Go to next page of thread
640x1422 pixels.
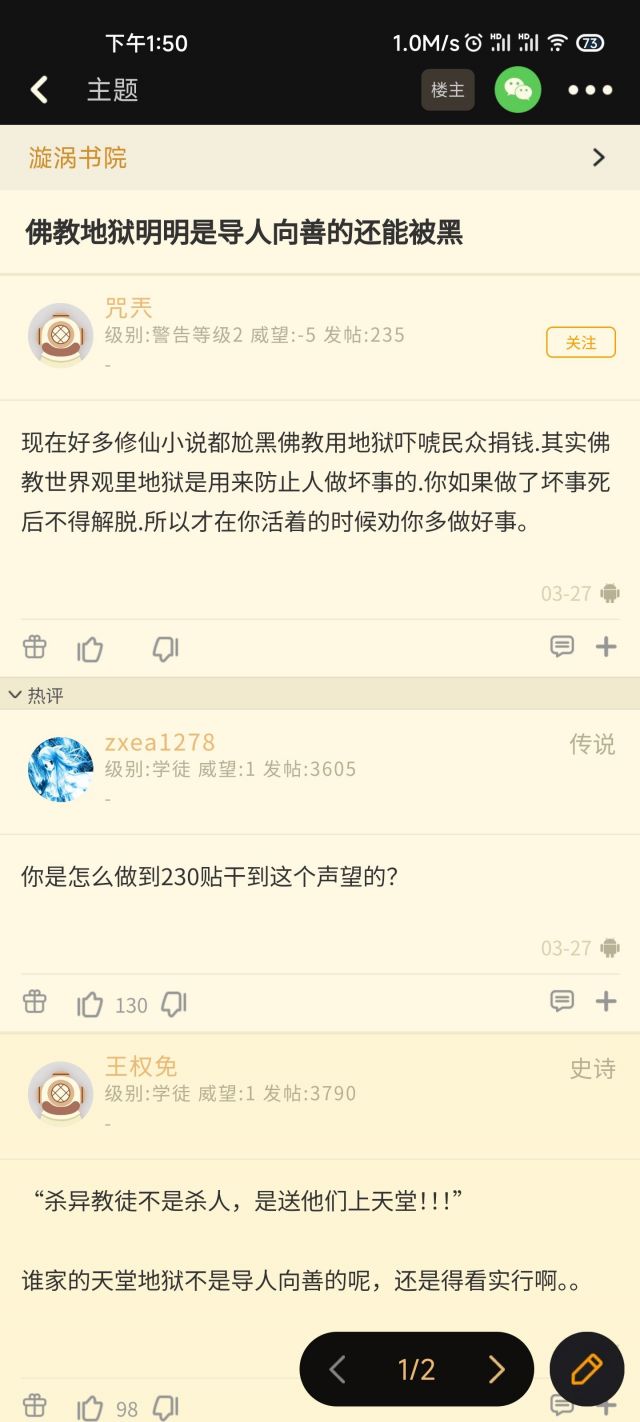pos(496,1369)
